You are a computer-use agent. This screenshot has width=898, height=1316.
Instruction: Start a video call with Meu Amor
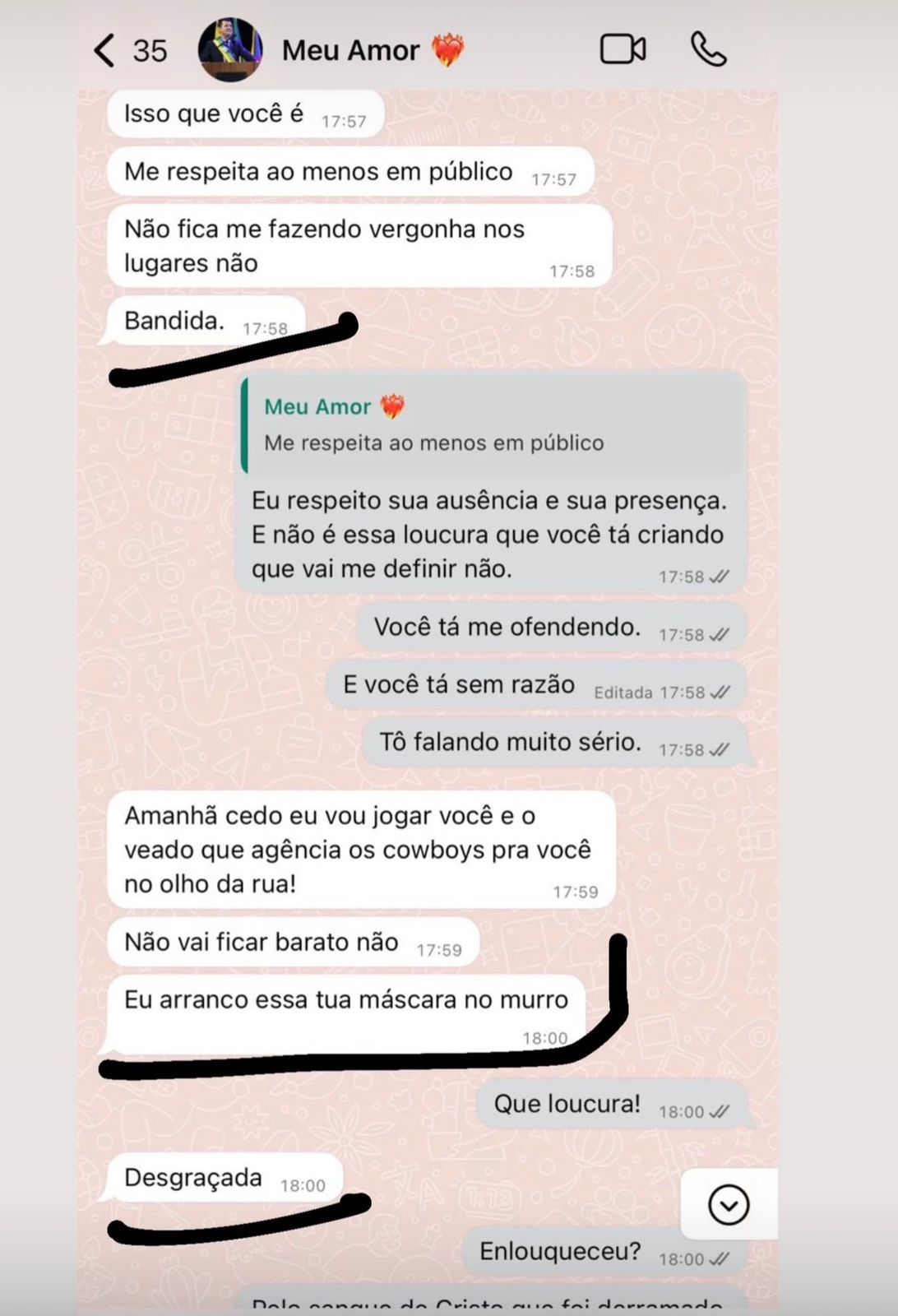pos(623,49)
